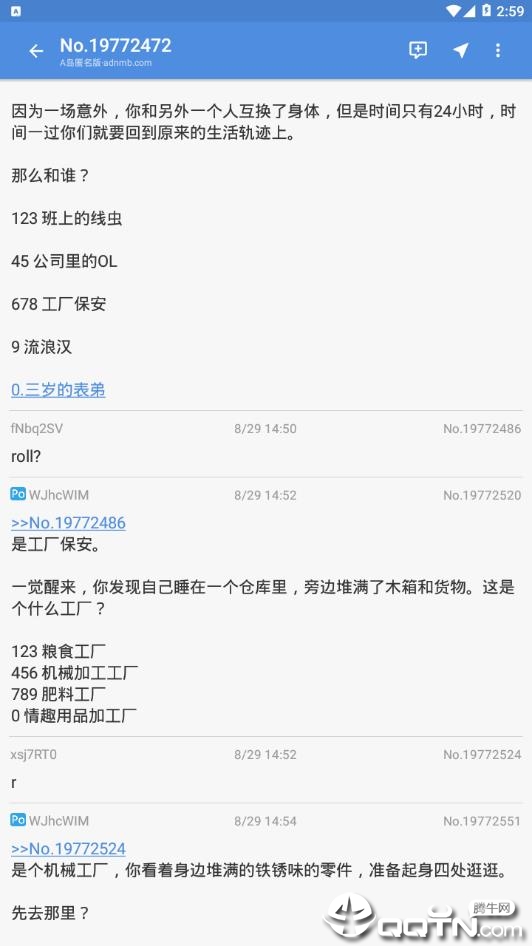Open the link 0.三岁的表弟
Image resolution: width=532 pixels, height=946 pixels.
(58, 390)
